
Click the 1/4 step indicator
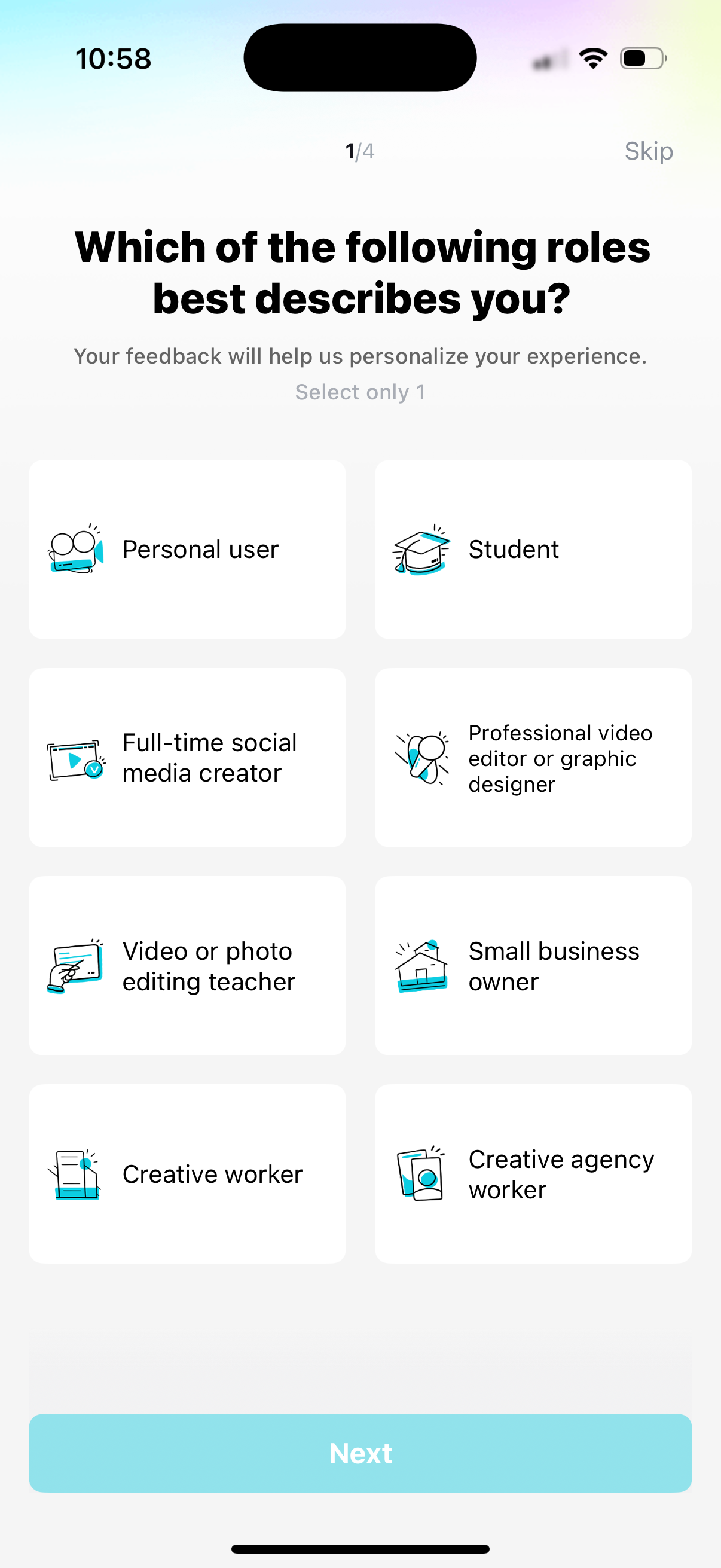tap(359, 151)
